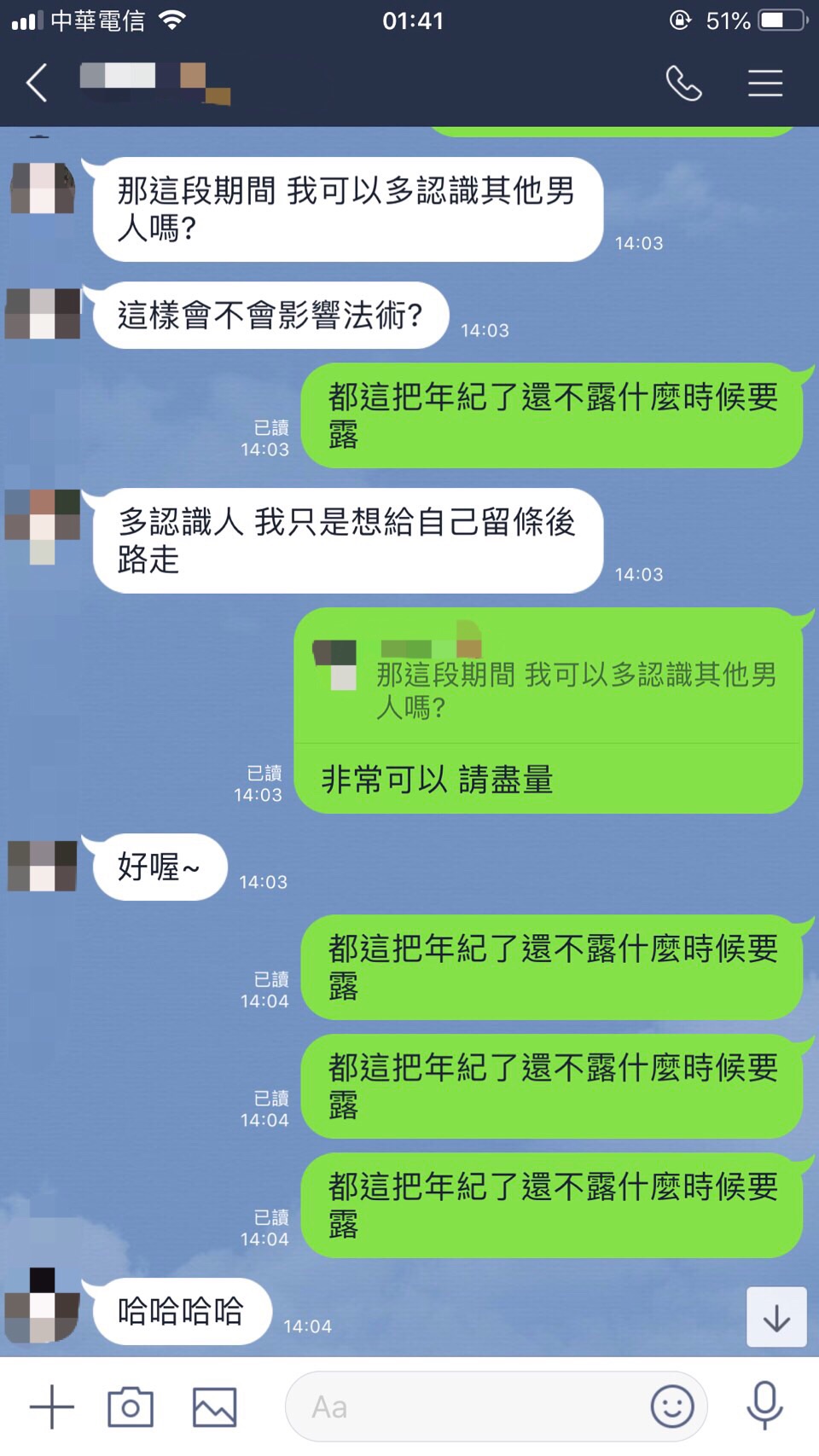Open the chat menu
Screen dimensions: 819x1456
764,84
